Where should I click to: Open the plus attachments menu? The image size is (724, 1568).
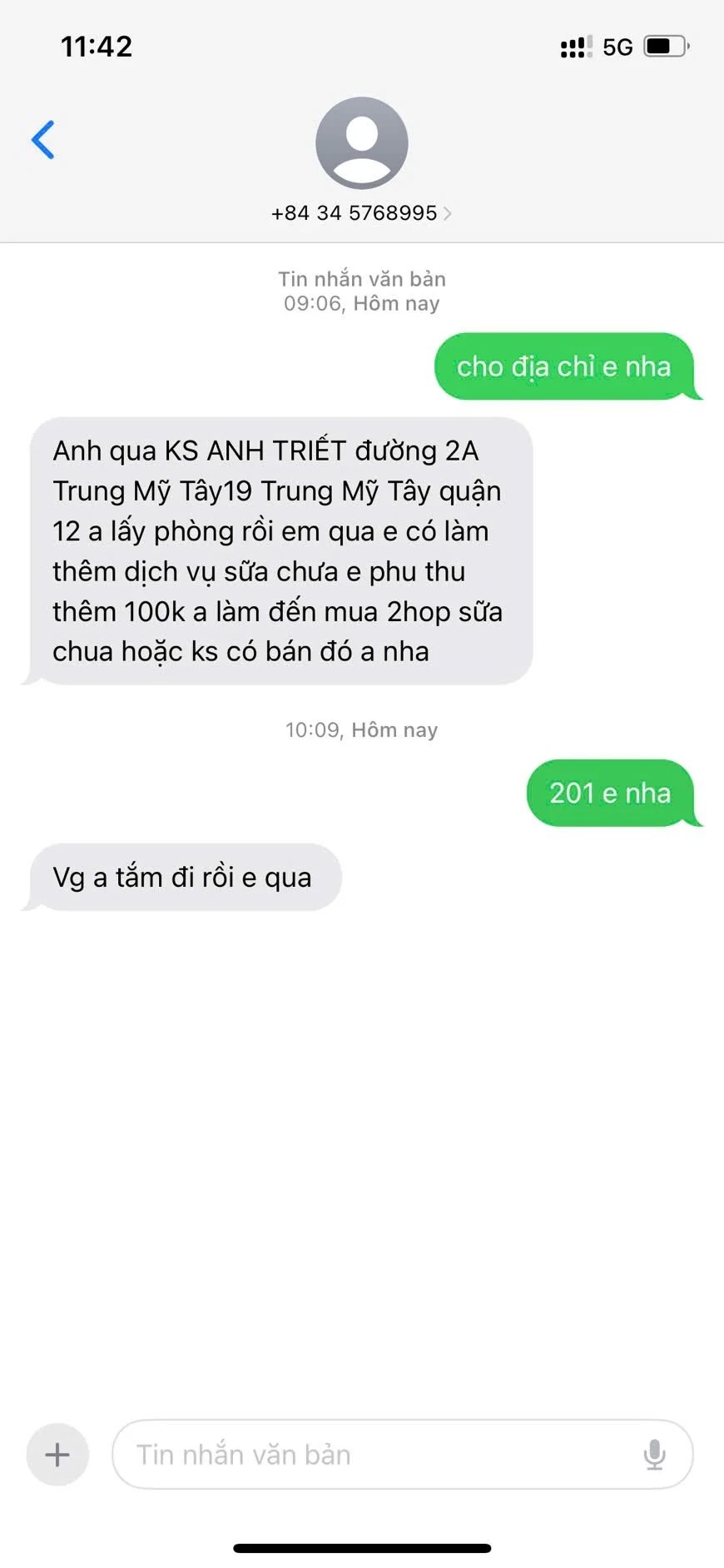click(57, 1455)
